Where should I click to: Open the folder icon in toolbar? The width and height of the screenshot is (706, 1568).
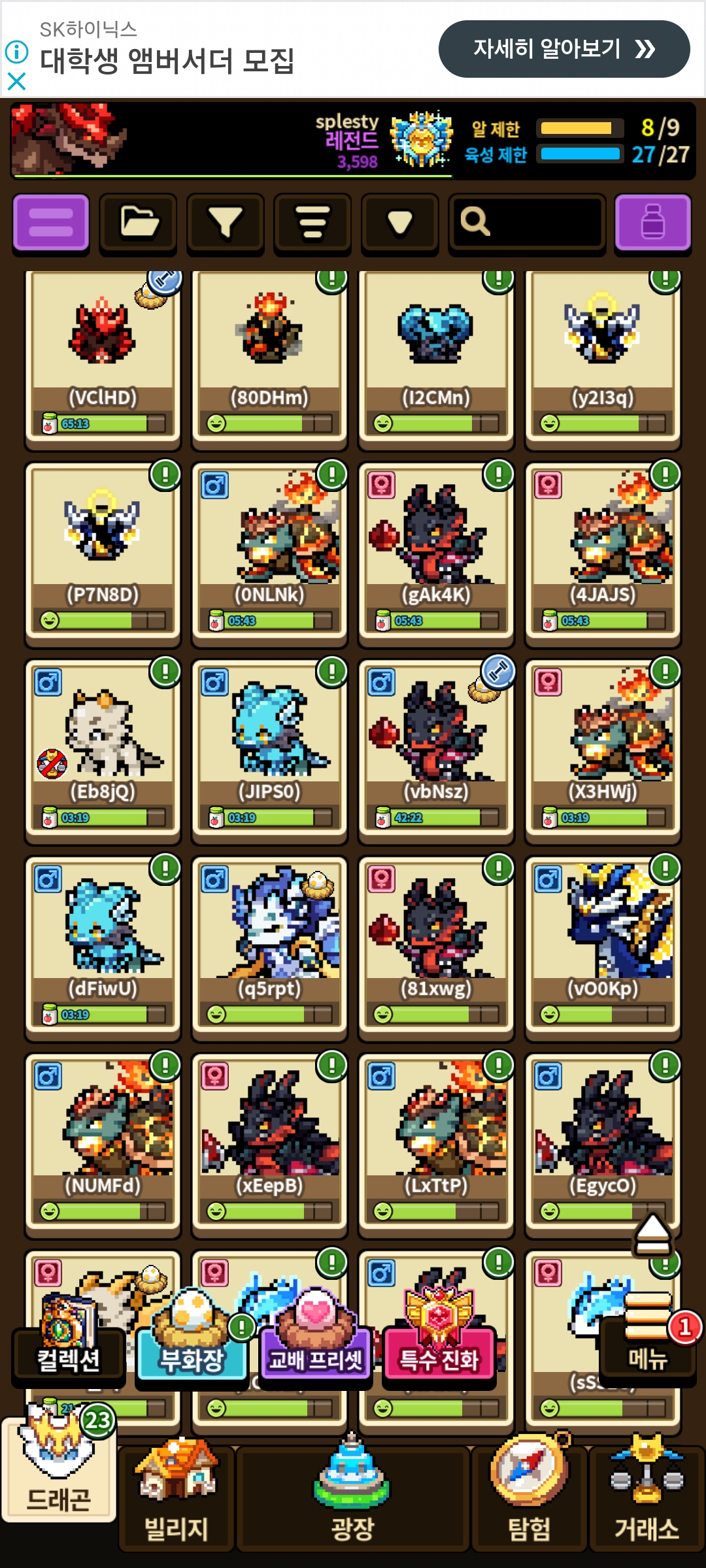[138, 222]
